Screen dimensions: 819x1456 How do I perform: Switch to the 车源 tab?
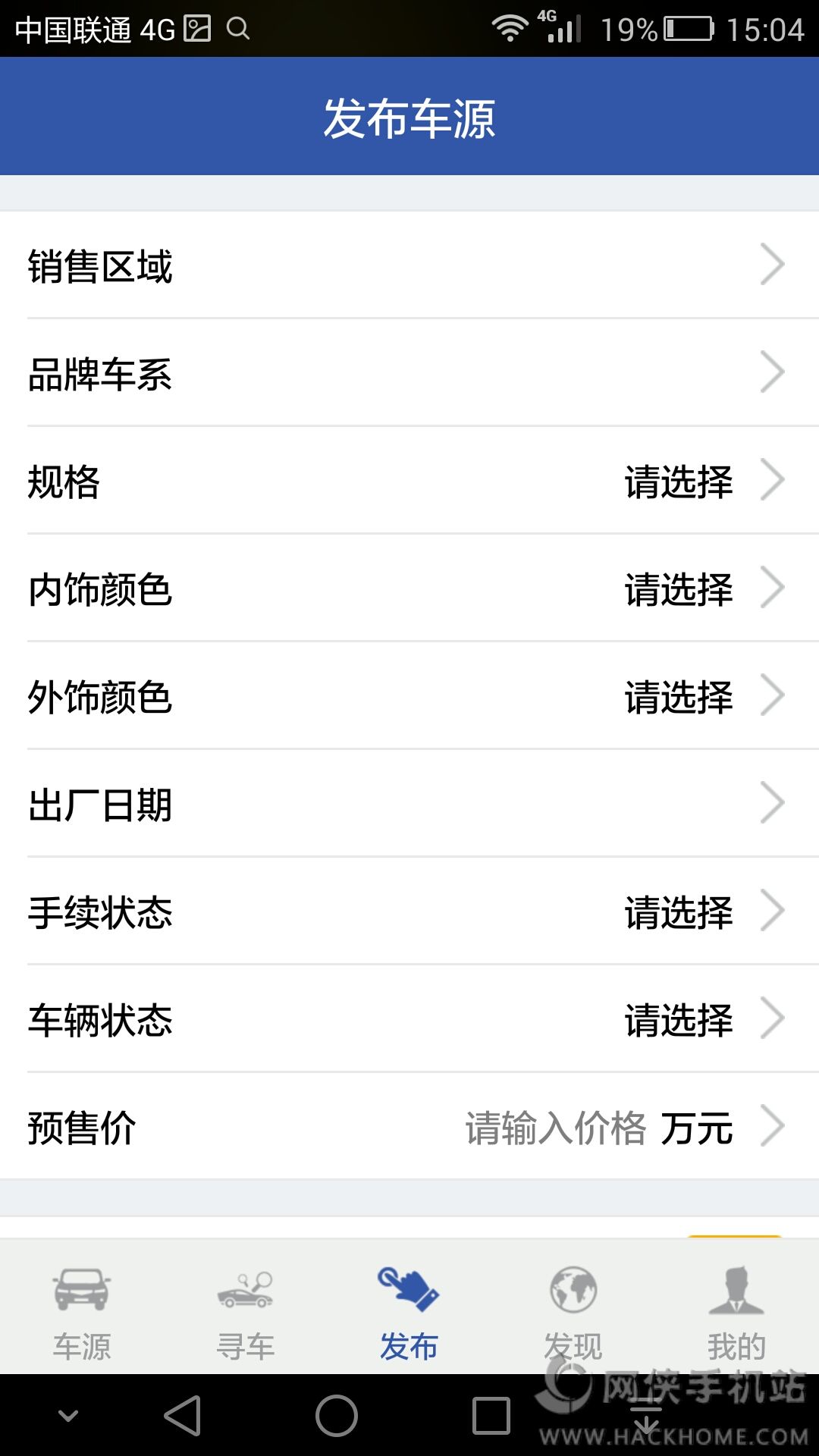(82, 1313)
